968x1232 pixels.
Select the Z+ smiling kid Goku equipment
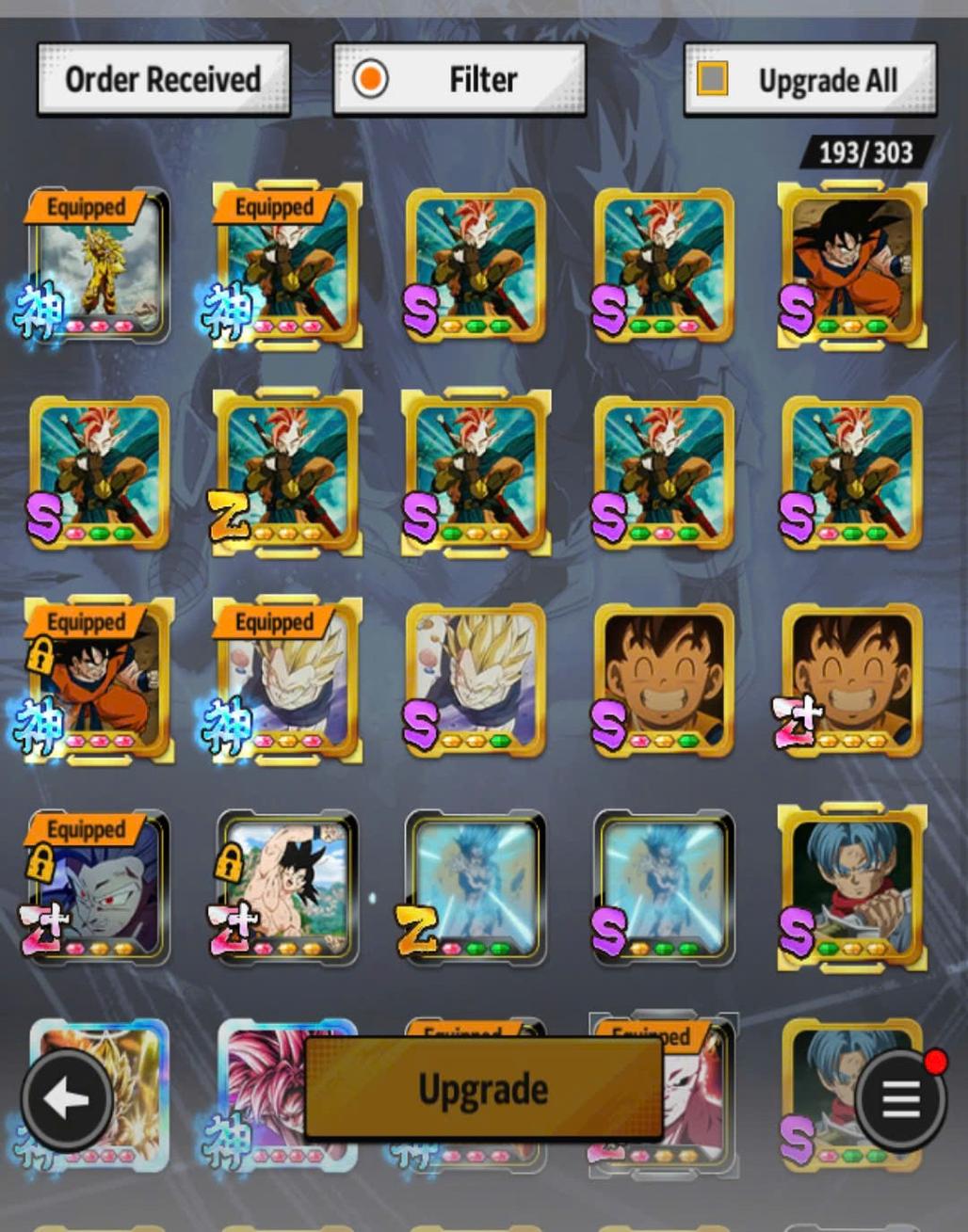point(852,680)
